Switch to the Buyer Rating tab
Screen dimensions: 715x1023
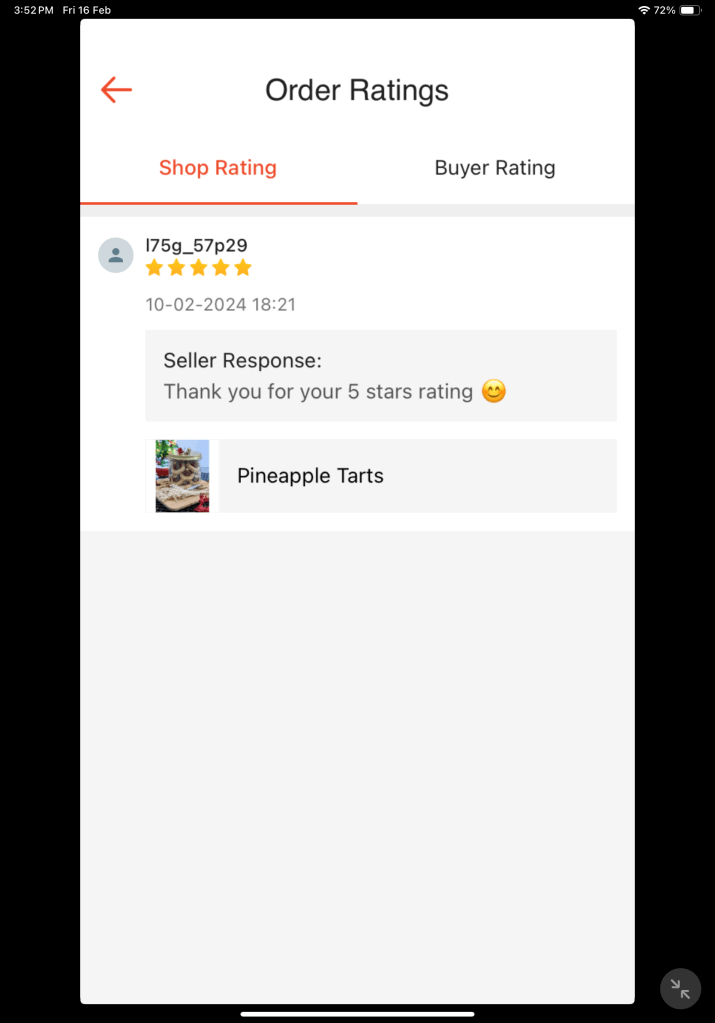[495, 168]
